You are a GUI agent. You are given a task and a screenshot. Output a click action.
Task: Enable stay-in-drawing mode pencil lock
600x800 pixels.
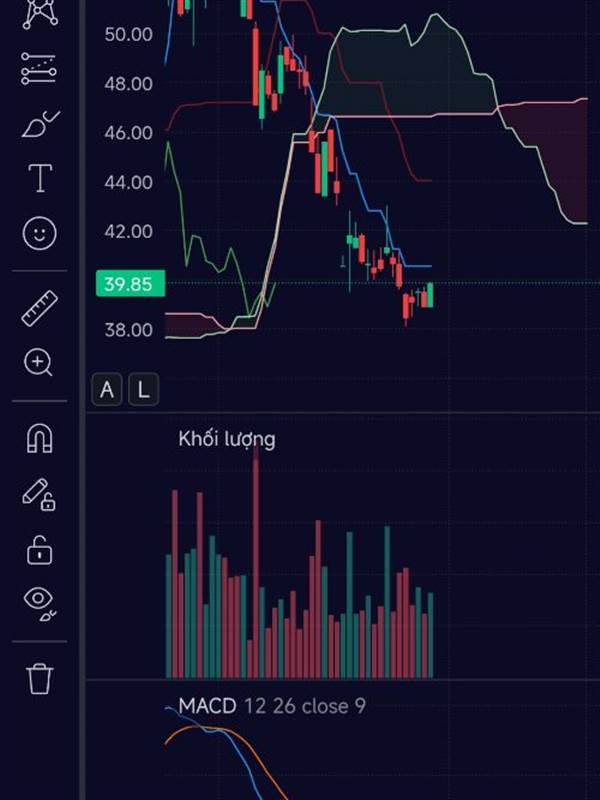40,494
